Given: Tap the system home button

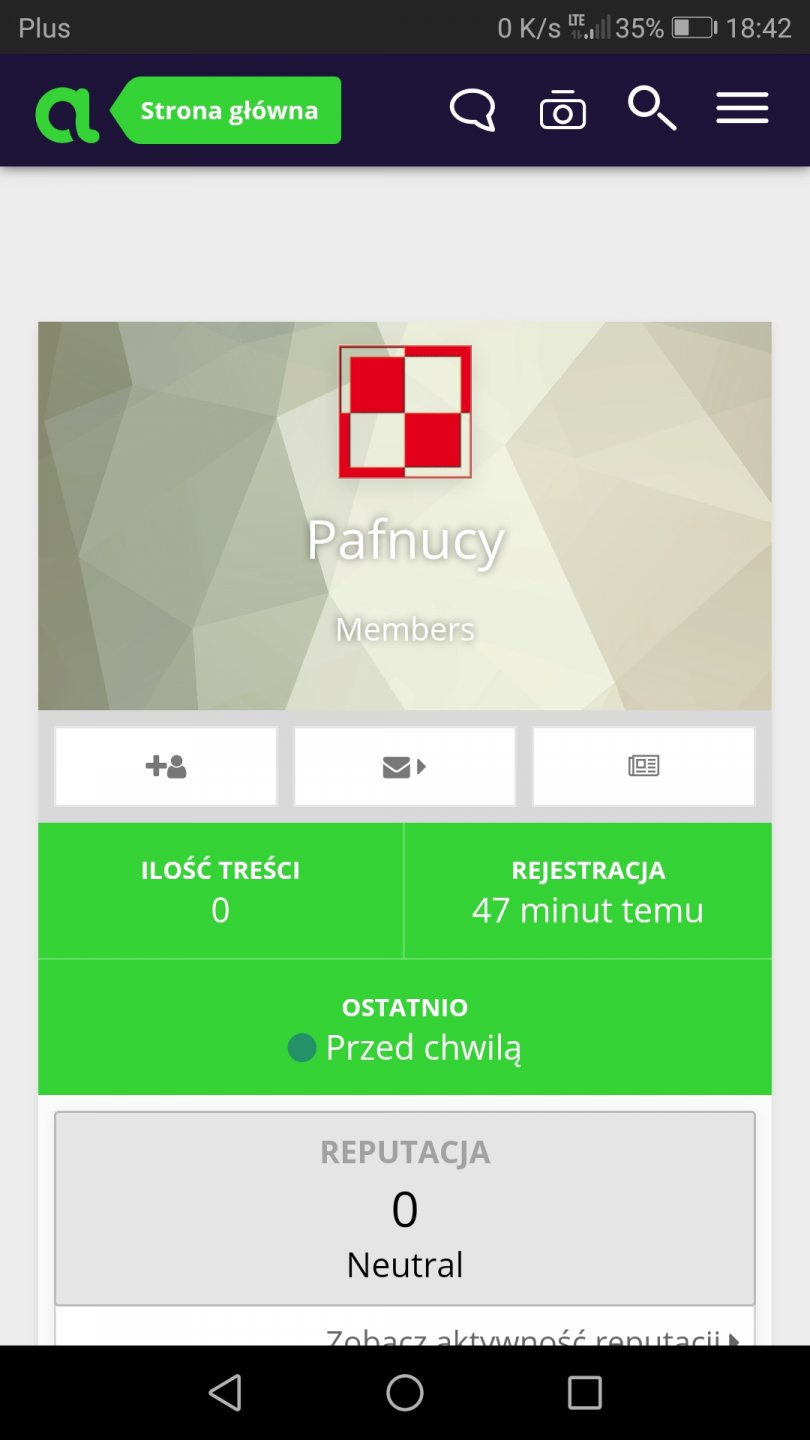Looking at the screenshot, I should tap(405, 1392).
